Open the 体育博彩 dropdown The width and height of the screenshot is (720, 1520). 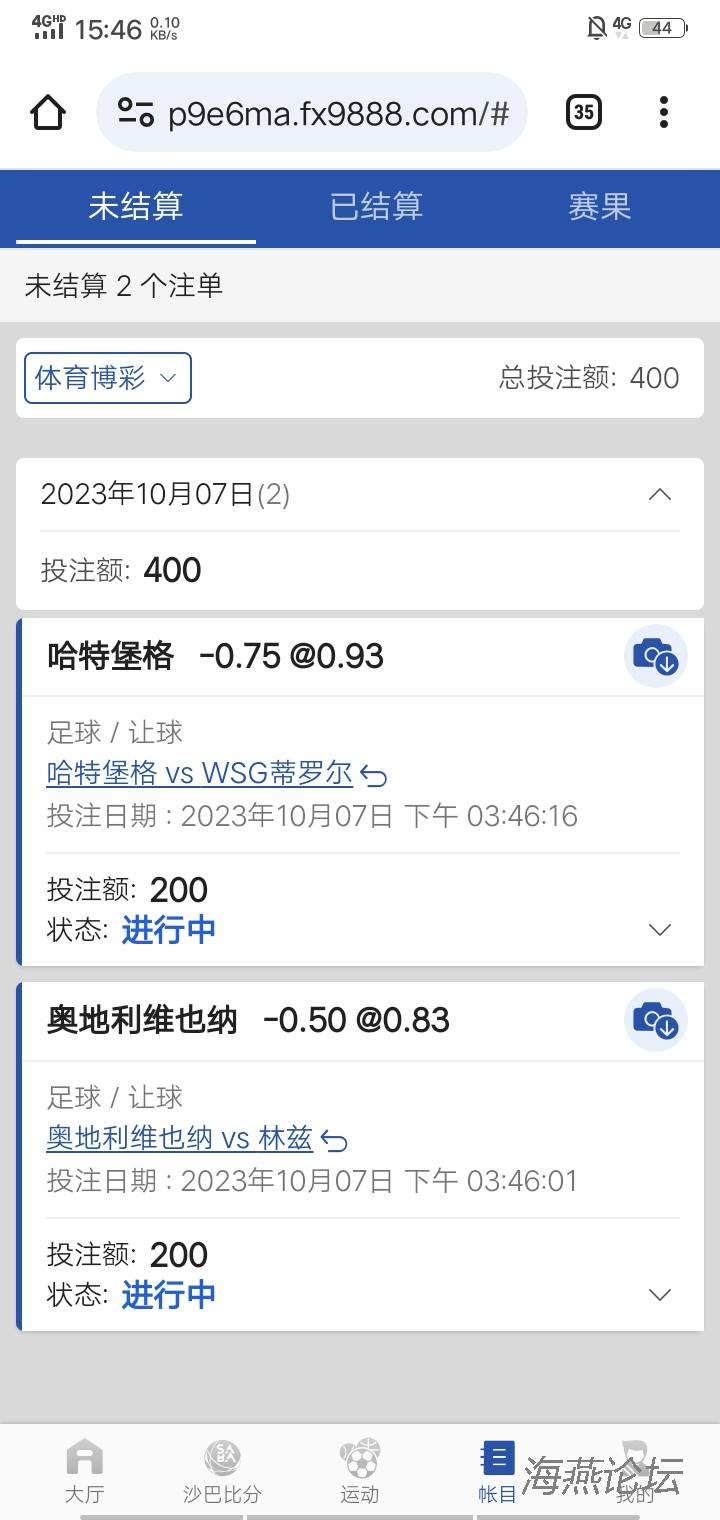point(108,378)
